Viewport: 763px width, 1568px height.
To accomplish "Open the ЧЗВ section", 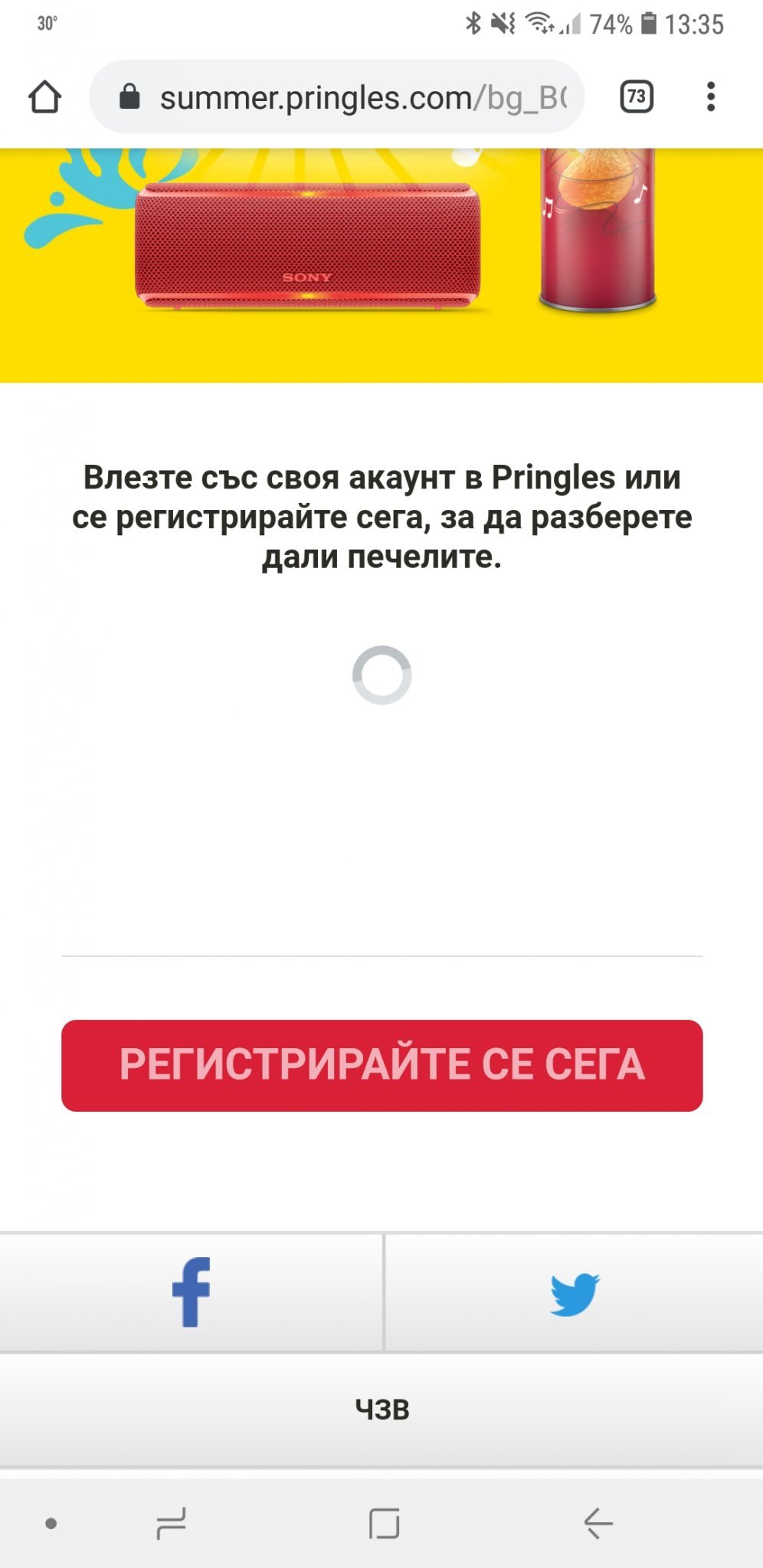I will coord(381,1410).
